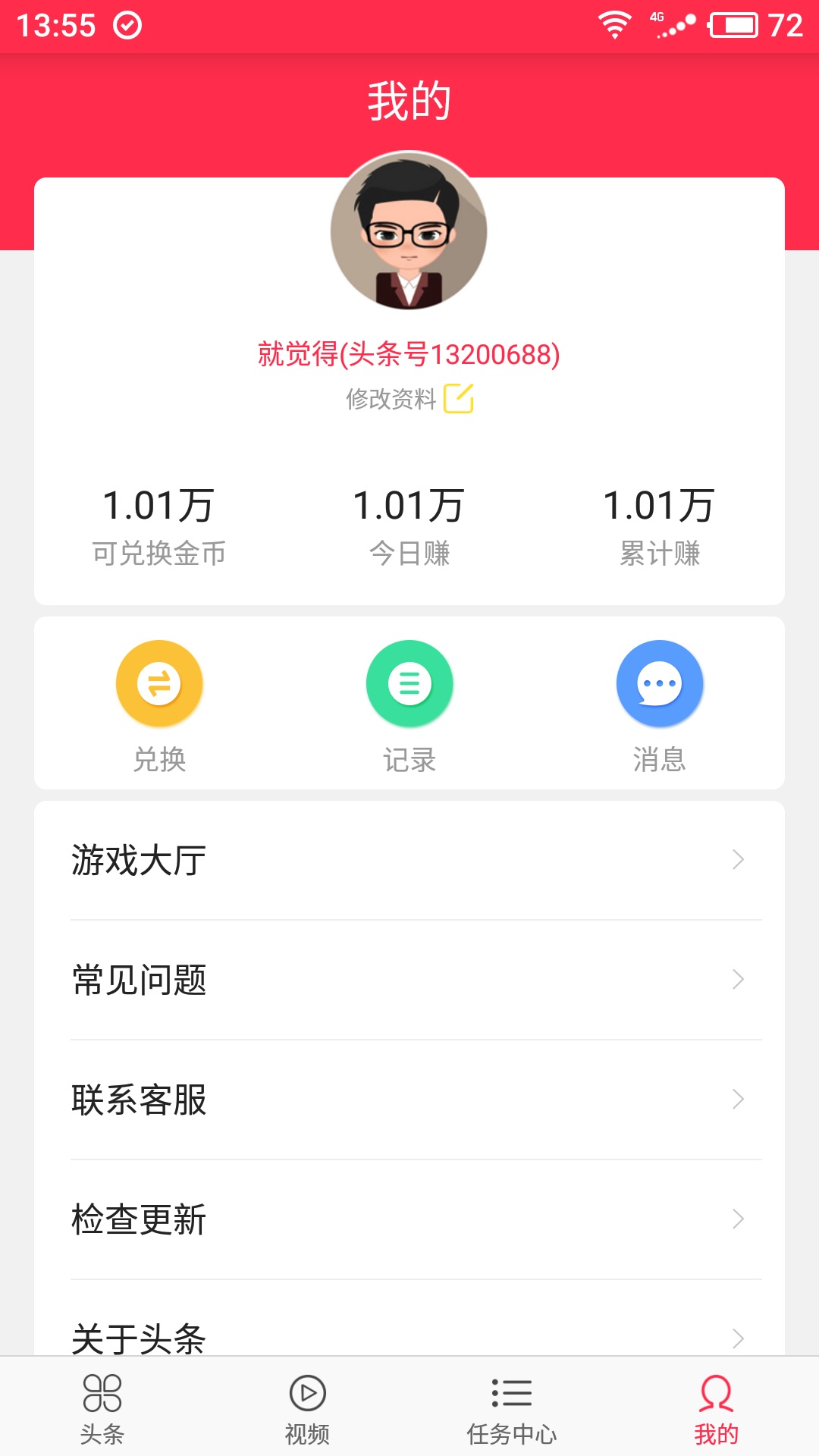
Task: Tap the 修改资料 text button
Action: pos(392,398)
